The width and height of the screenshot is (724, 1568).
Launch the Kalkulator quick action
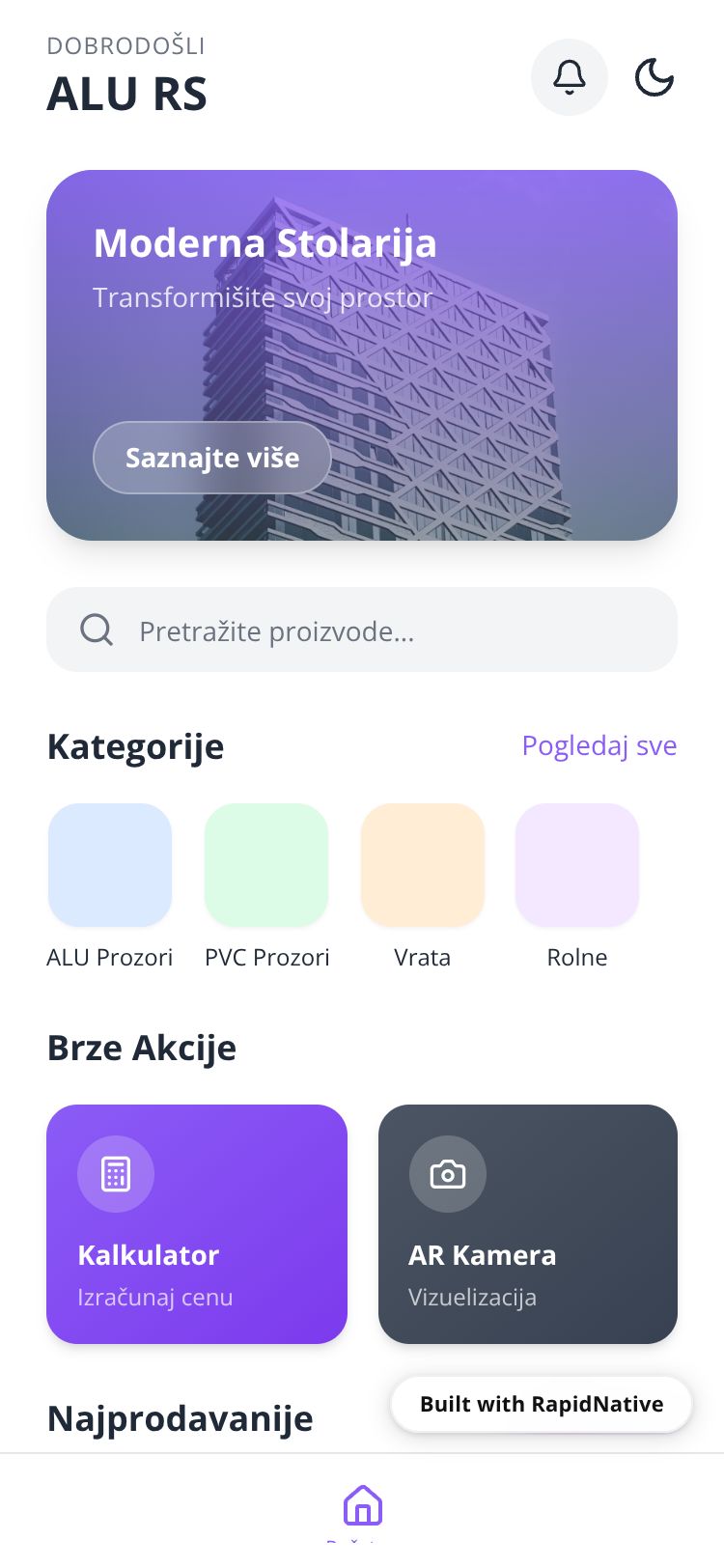pos(197,1223)
